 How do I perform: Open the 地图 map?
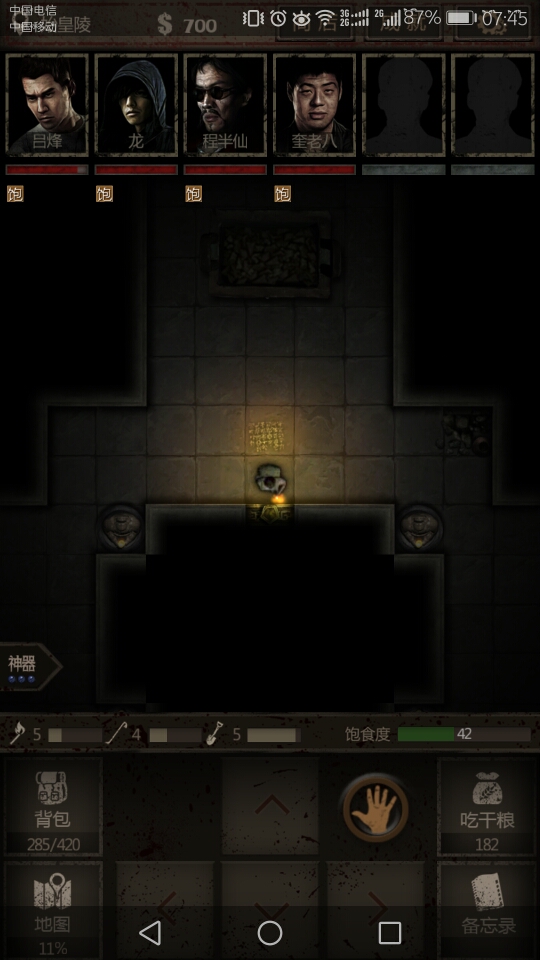[x=53, y=911]
